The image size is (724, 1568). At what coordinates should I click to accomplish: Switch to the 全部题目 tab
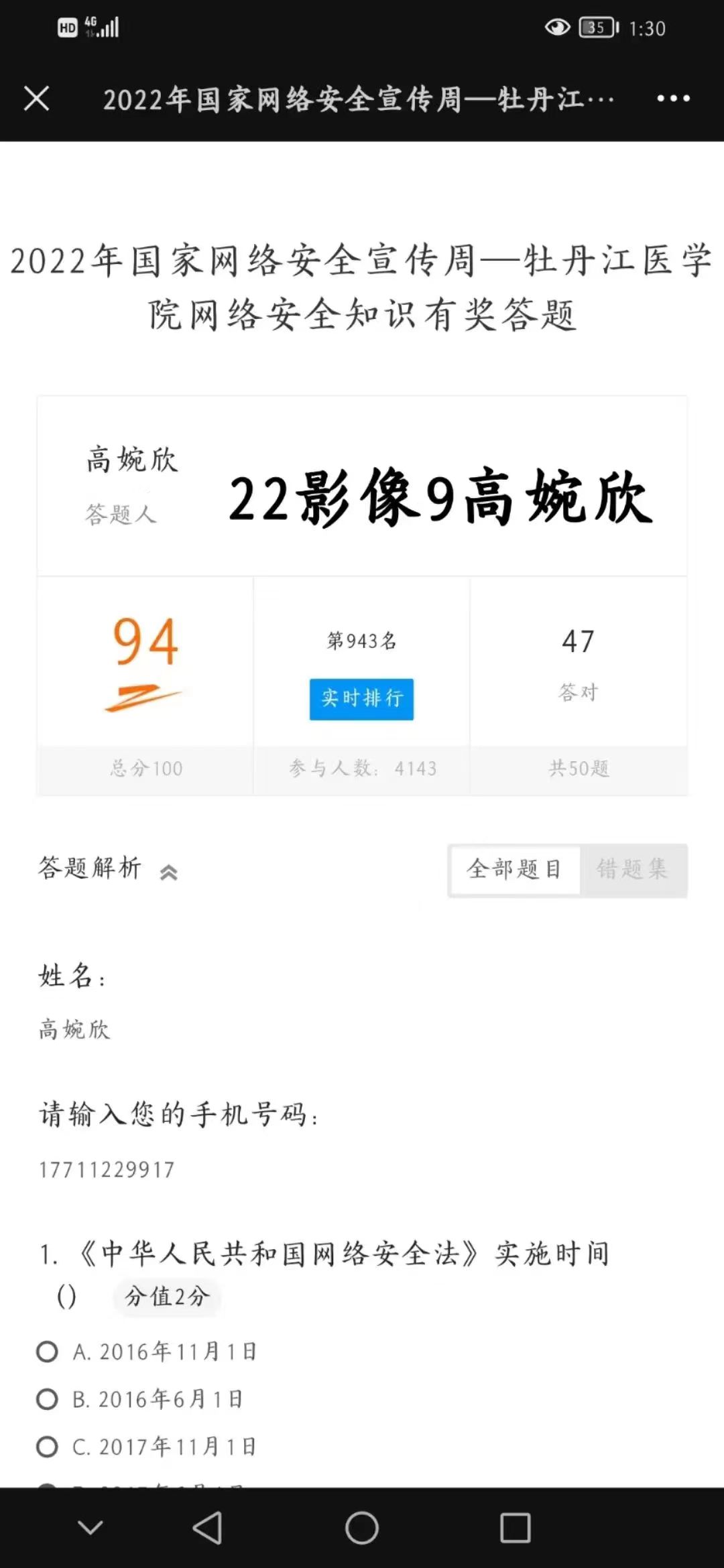click(514, 870)
